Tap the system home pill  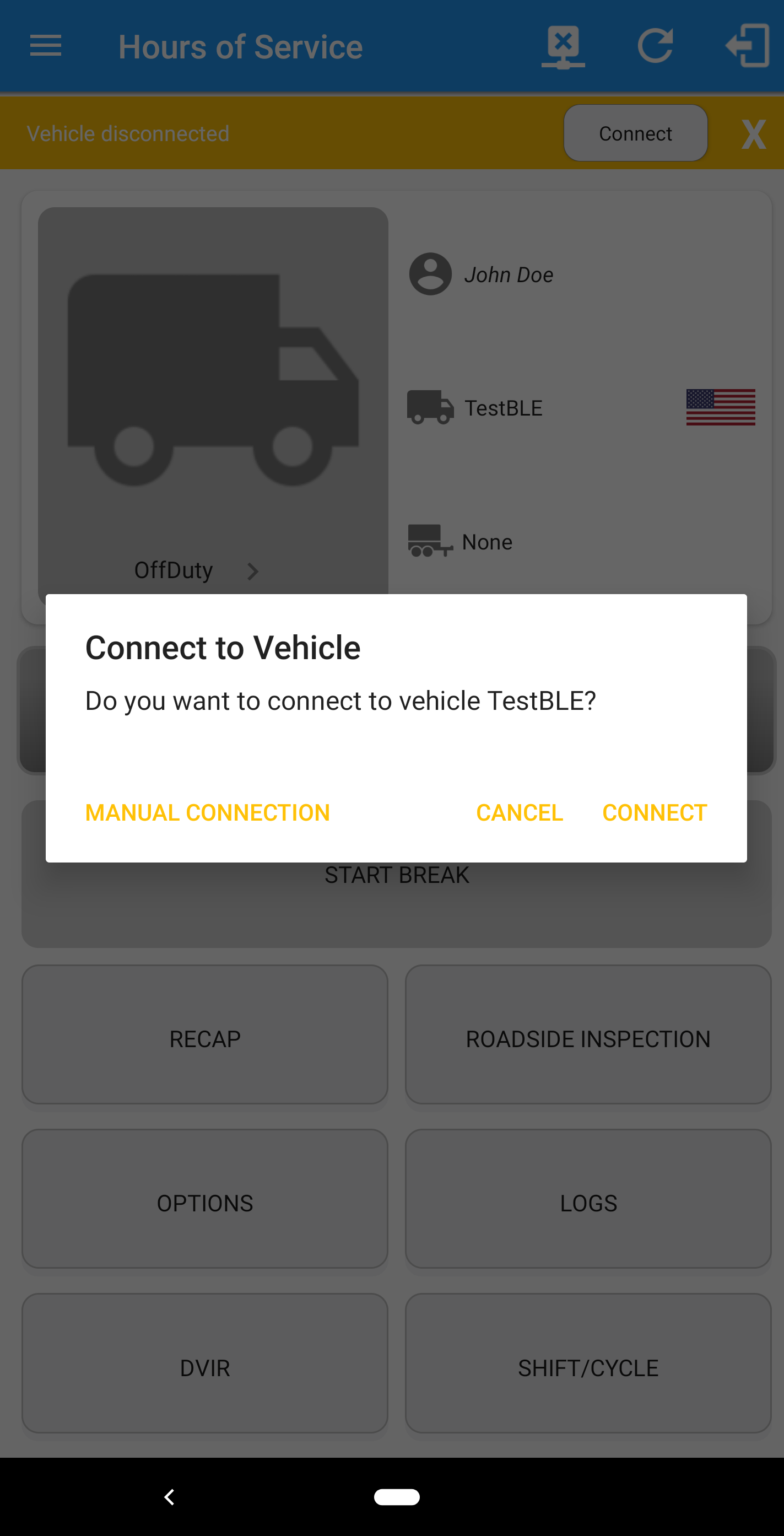pyautogui.click(x=397, y=1497)
